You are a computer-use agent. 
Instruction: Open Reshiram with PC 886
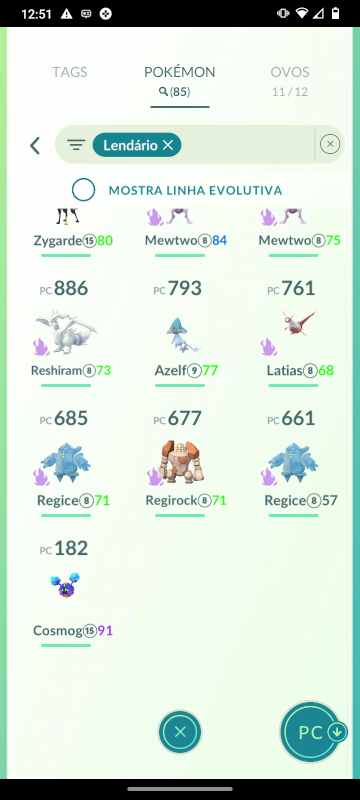click(66, 332)
